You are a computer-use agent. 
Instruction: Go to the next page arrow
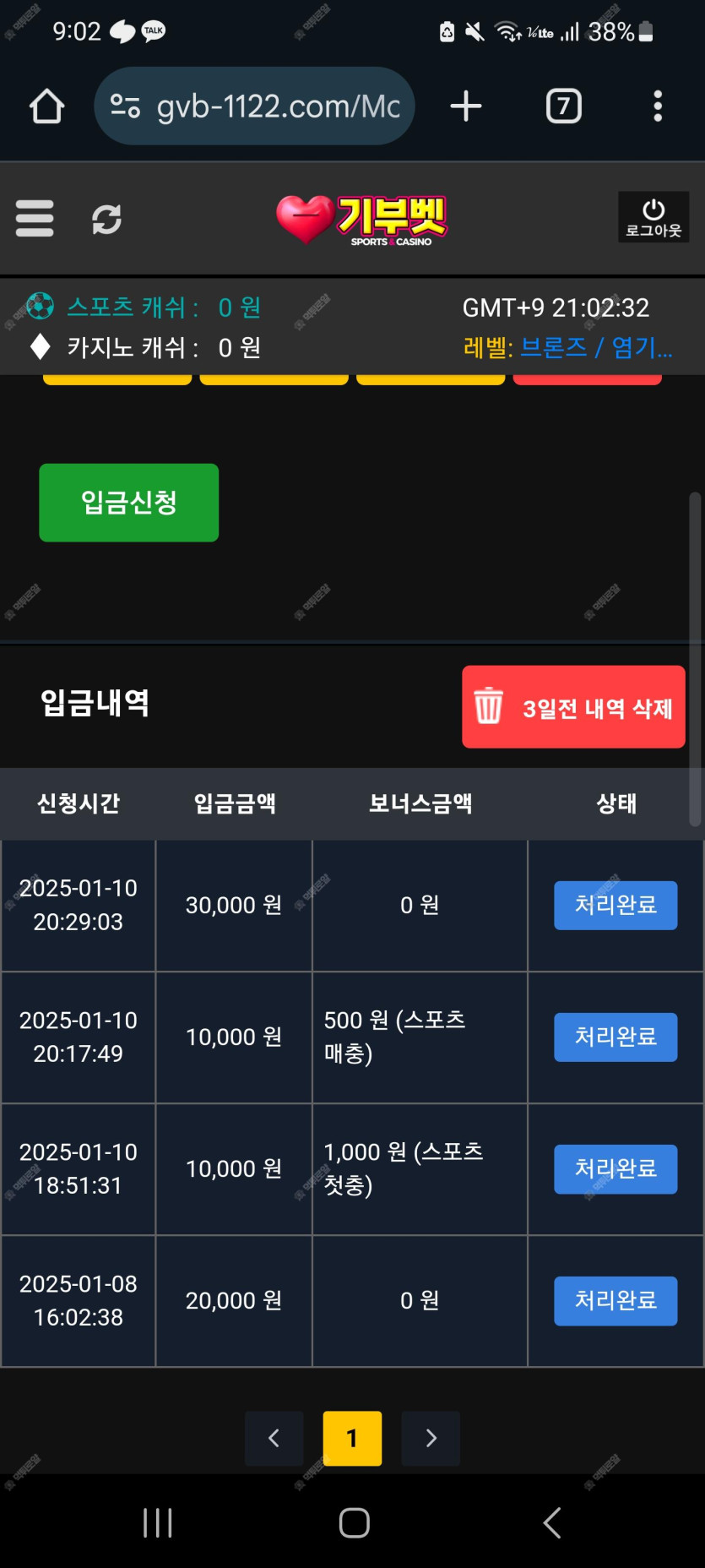[x=431, y=1438]
